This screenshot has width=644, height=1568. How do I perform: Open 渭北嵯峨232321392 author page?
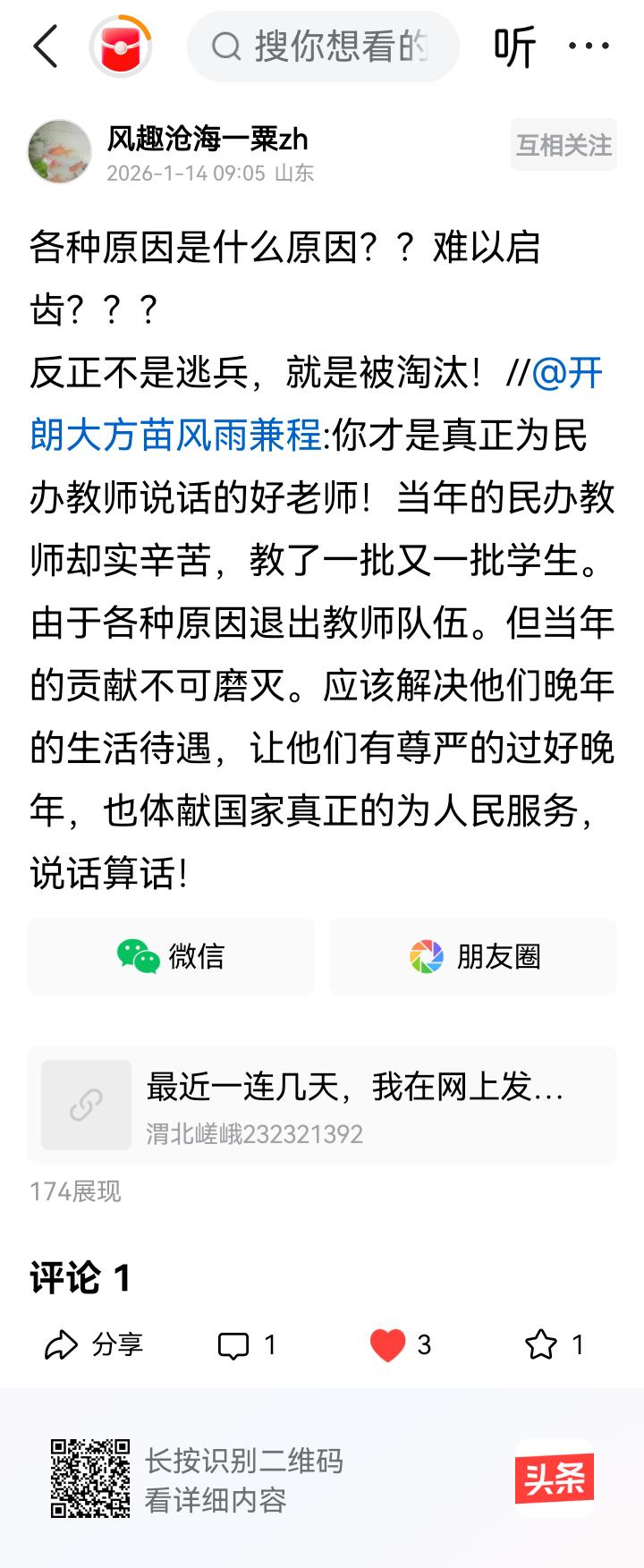click(255, 1132)
